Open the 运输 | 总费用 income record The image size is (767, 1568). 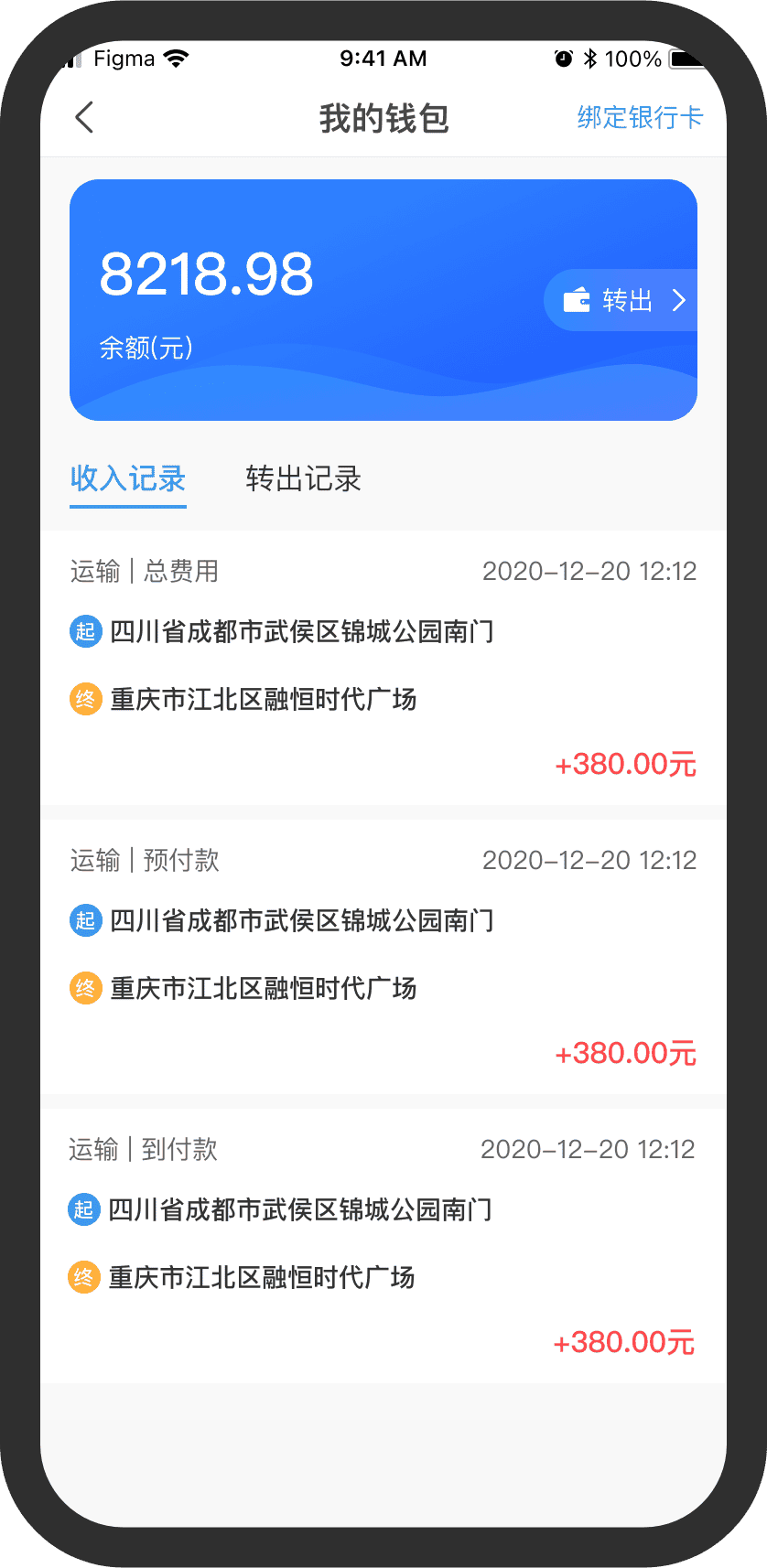[383, 668]
